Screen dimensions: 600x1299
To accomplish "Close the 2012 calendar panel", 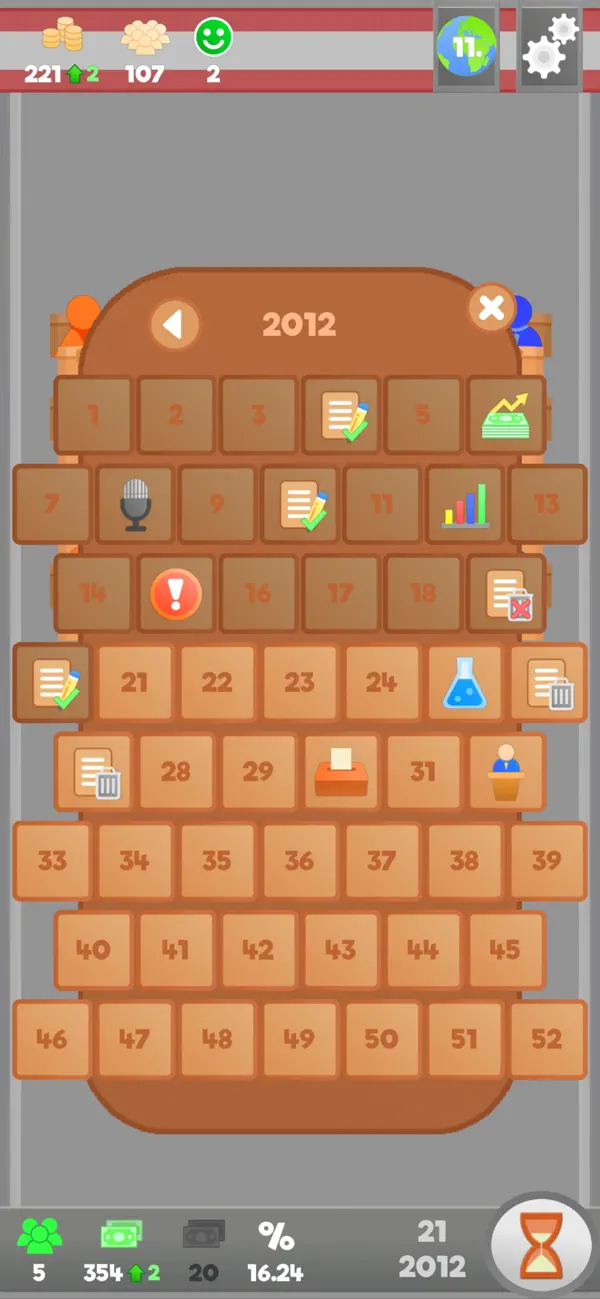I will click(491, 308).
